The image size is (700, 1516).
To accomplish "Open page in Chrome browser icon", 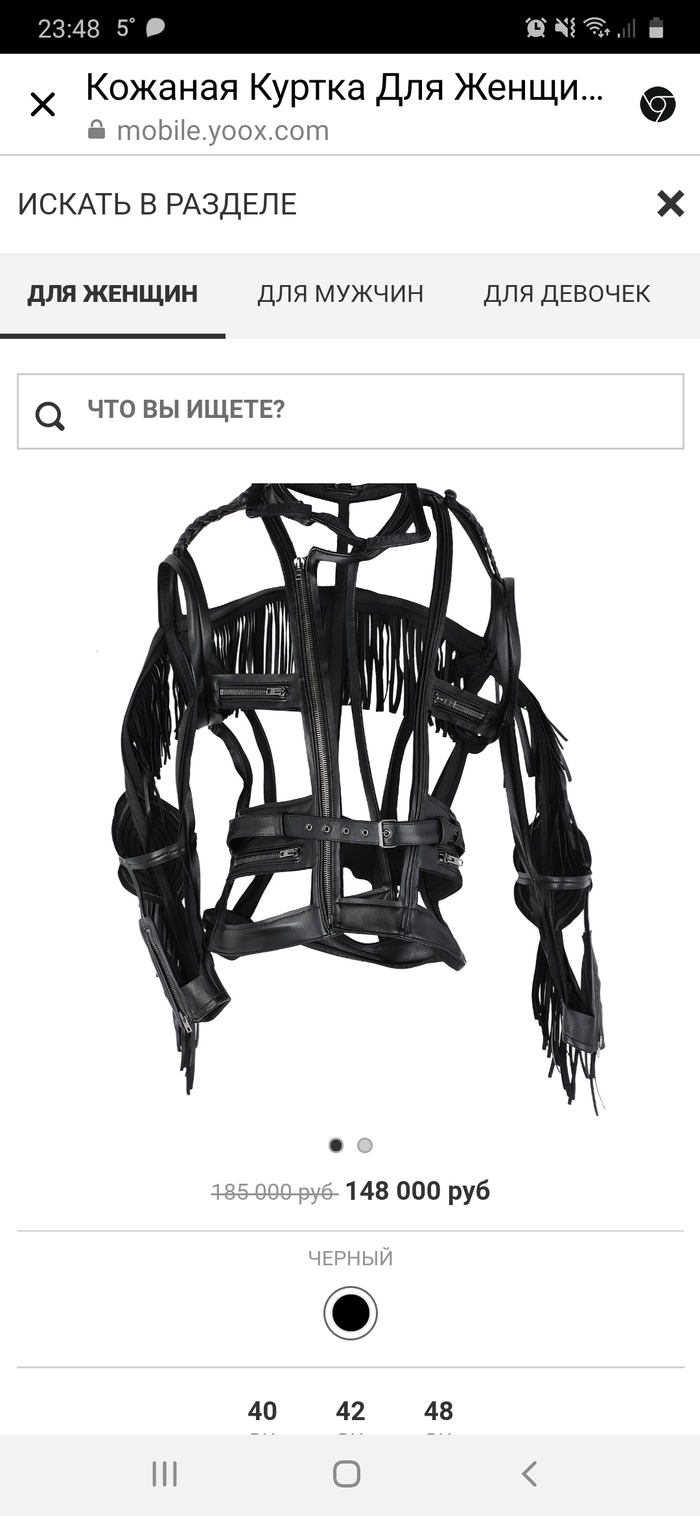I will (657, 104).
